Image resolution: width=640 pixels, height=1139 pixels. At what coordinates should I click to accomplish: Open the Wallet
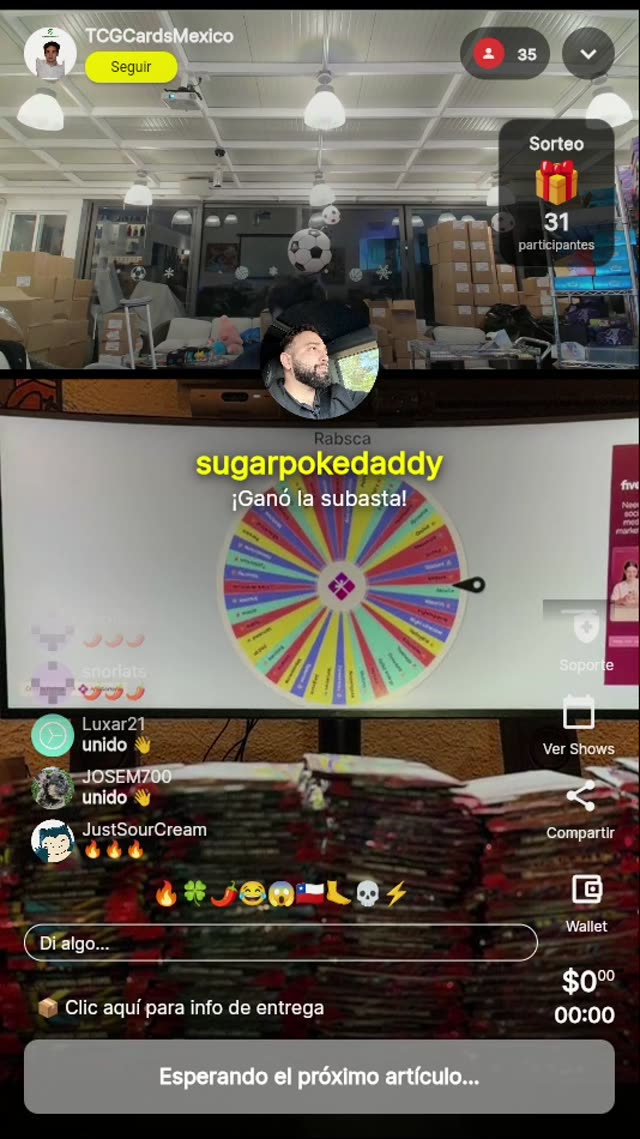pos(586,900)
